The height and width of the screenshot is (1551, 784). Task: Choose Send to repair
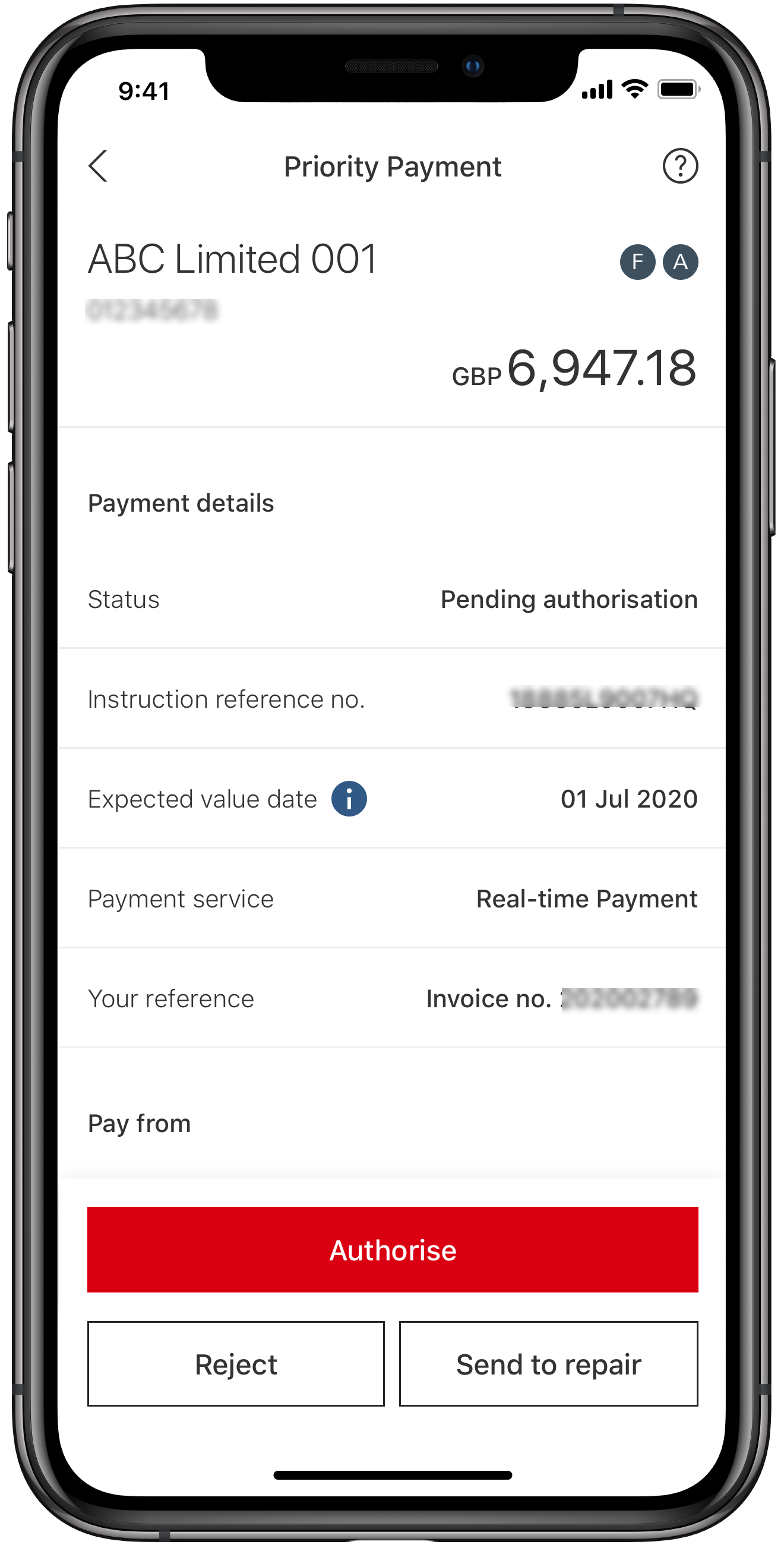[x=548, y=1364]
